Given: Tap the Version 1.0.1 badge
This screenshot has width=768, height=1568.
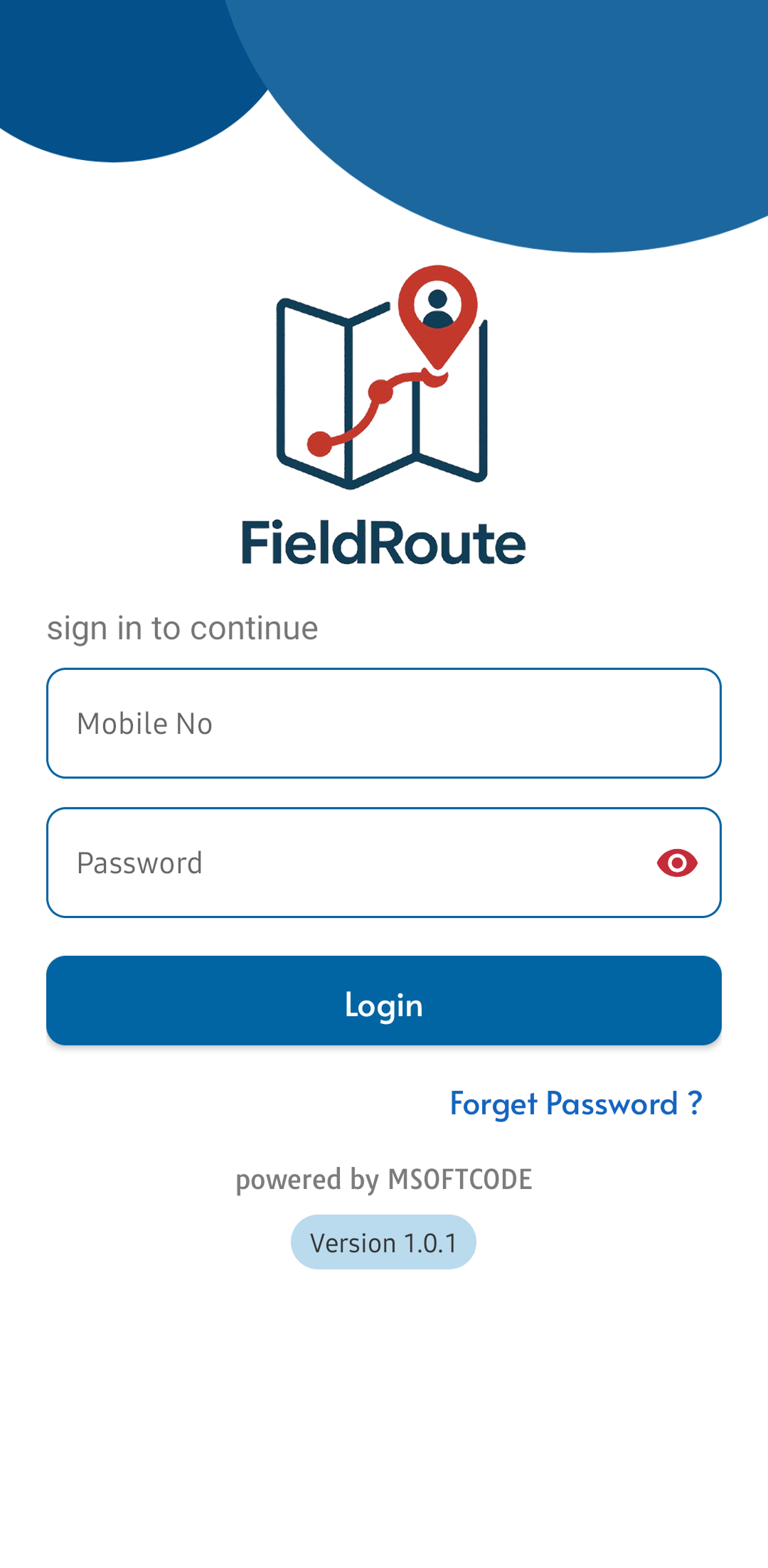Looking at the screenshot, I should click(383, 1242).
